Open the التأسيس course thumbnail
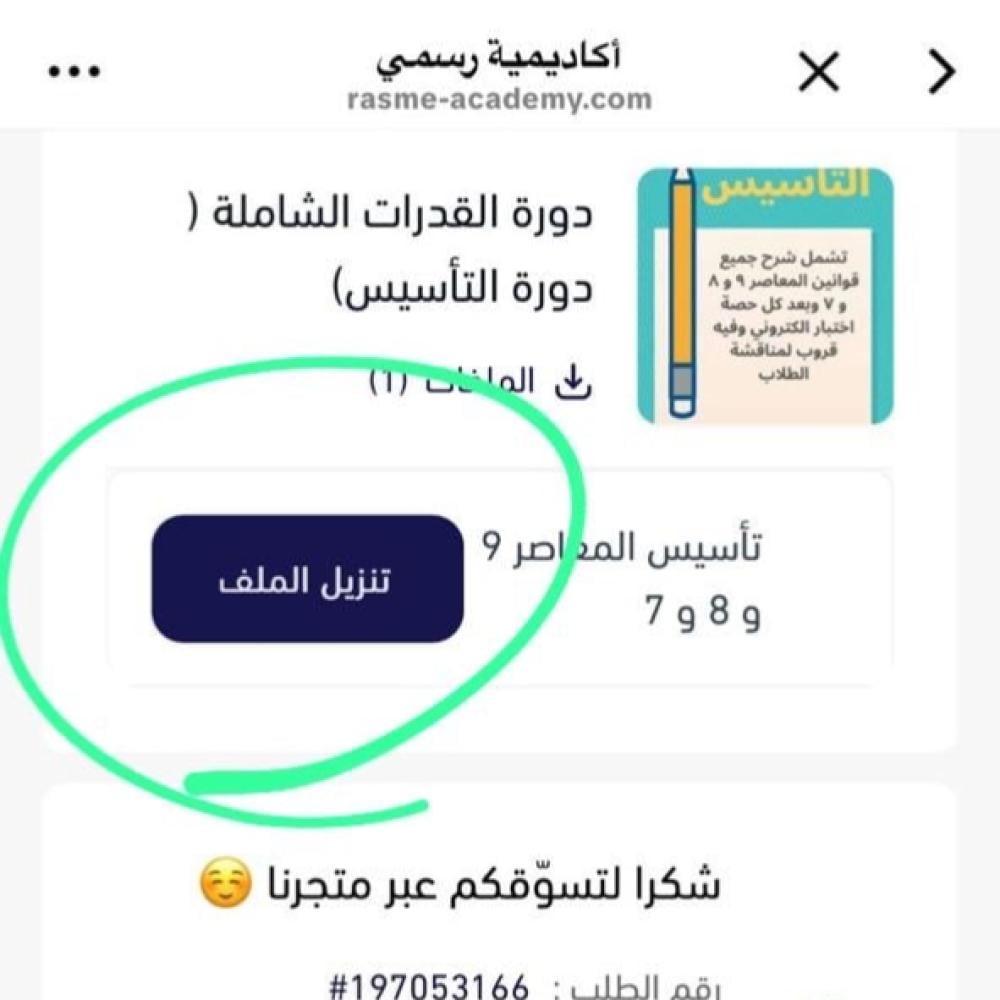 coord(765,295)
